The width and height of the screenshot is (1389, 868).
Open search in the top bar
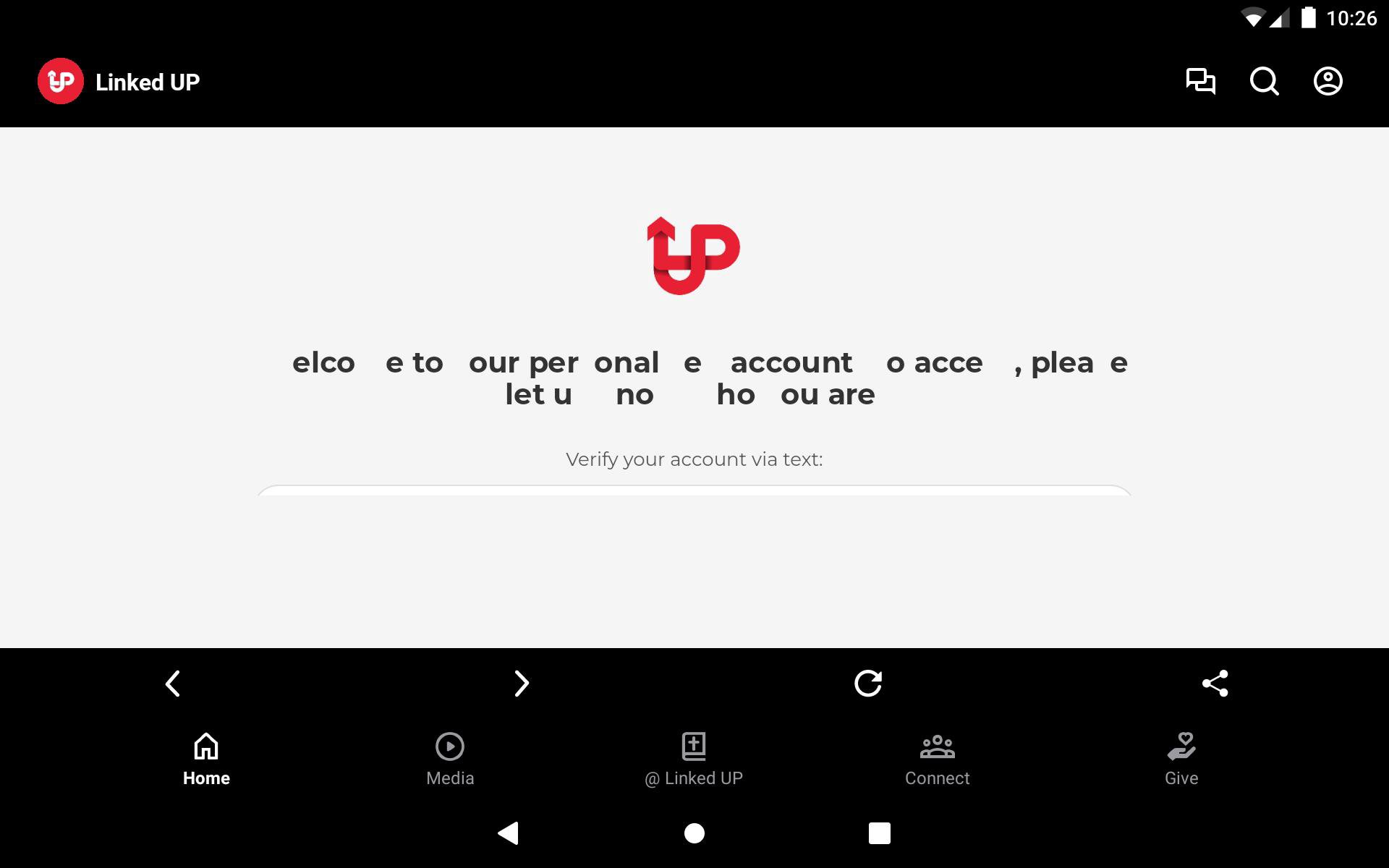coord(1264,81)
